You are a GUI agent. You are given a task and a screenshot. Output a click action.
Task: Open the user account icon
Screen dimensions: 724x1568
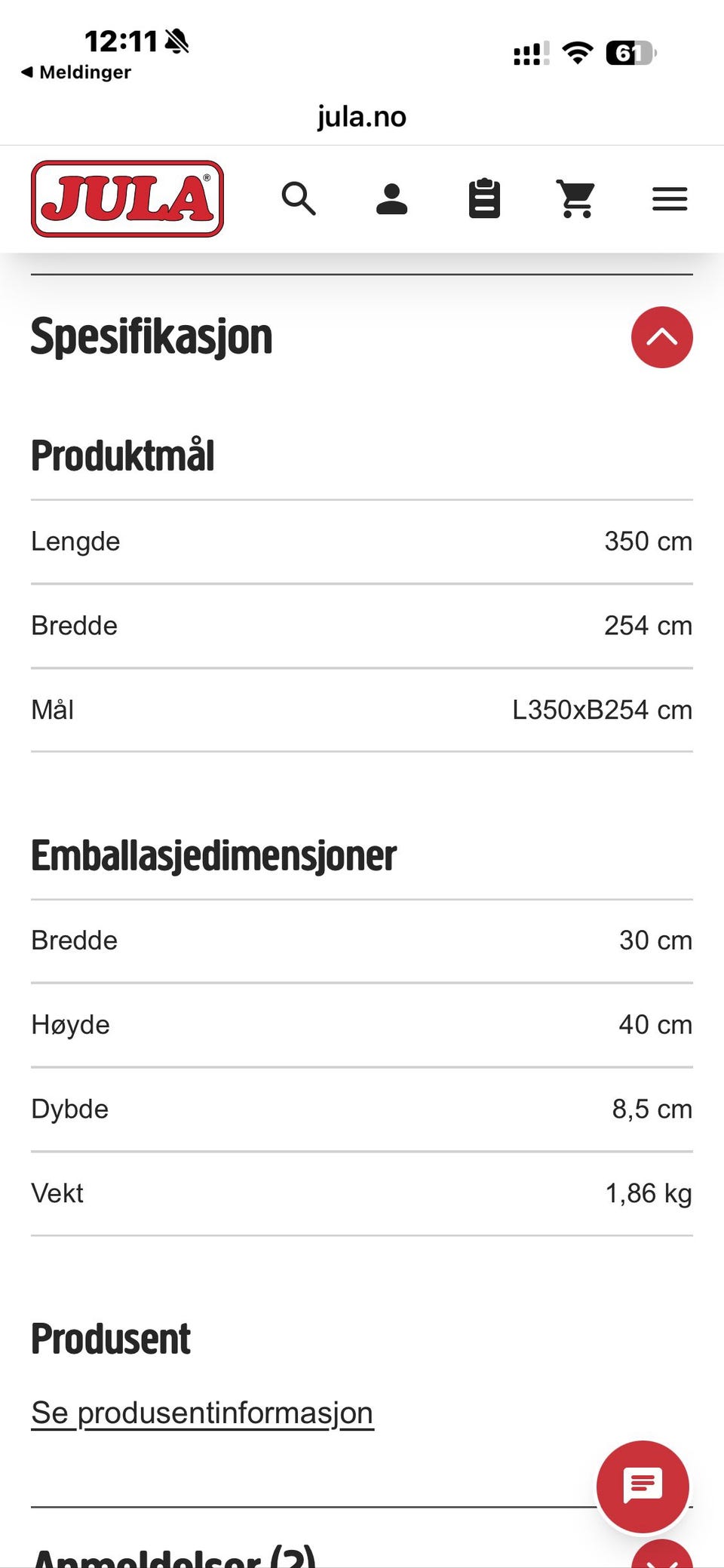coord(391,199)
